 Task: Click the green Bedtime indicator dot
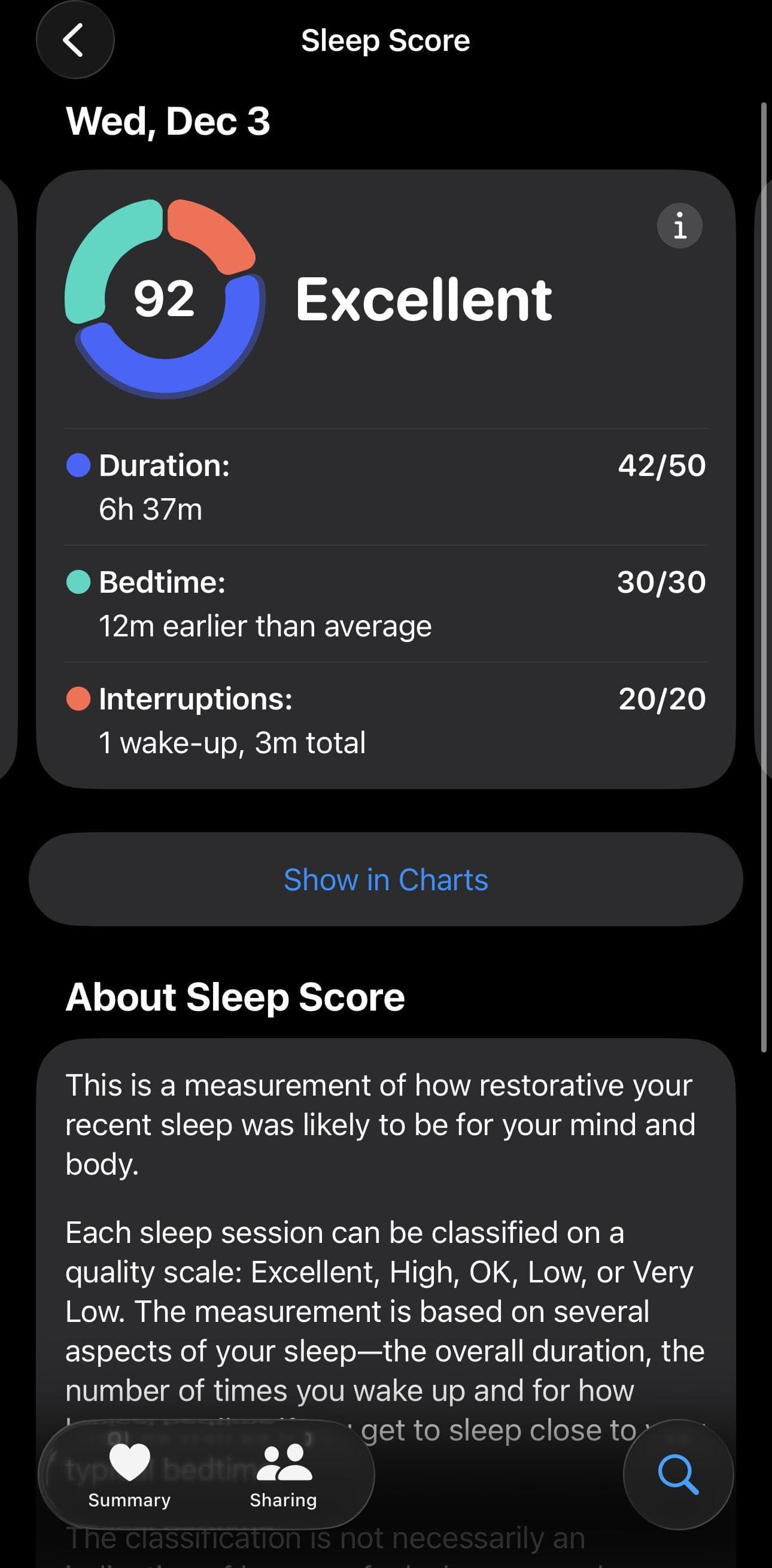(x=79, y=581)
